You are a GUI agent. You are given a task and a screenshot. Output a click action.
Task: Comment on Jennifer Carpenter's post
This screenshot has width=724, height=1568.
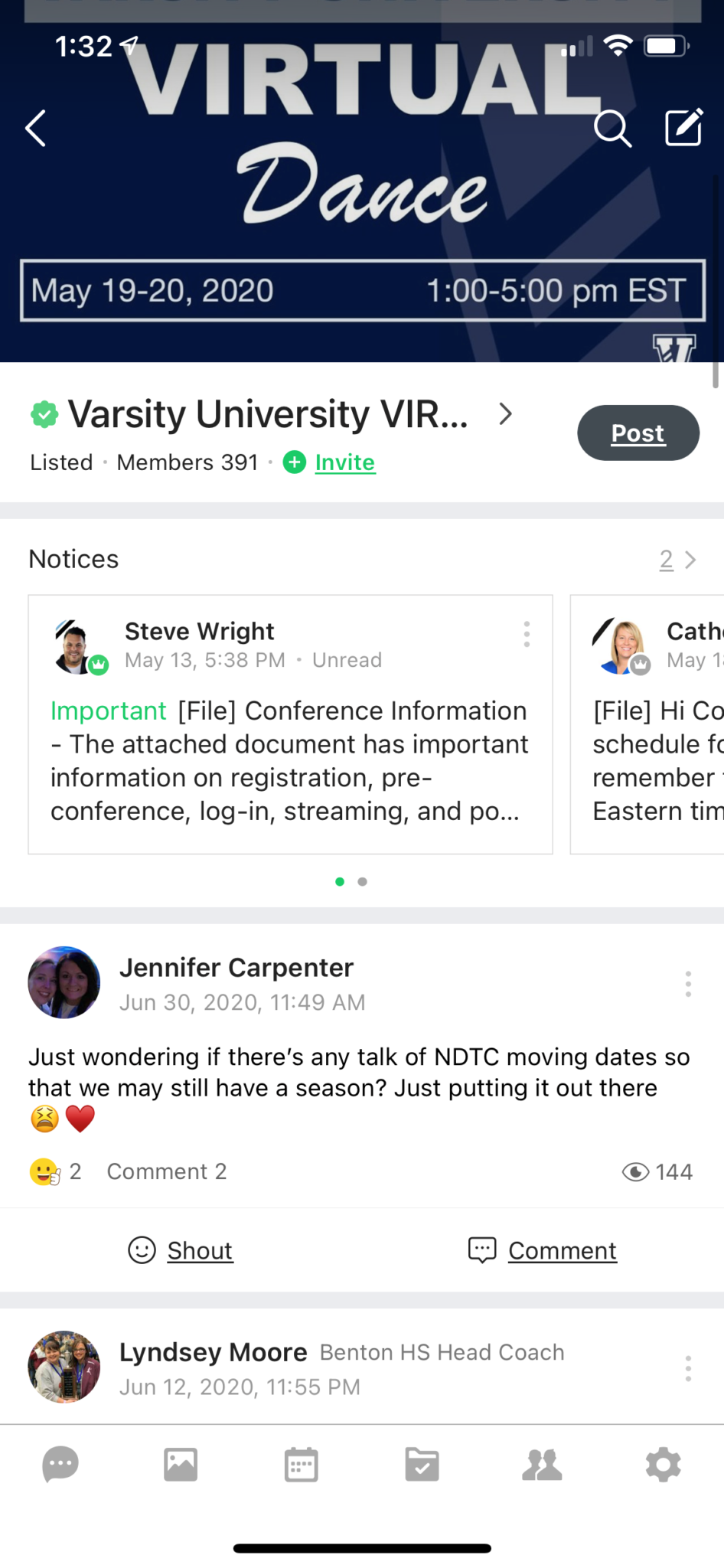click(543, 1250)
